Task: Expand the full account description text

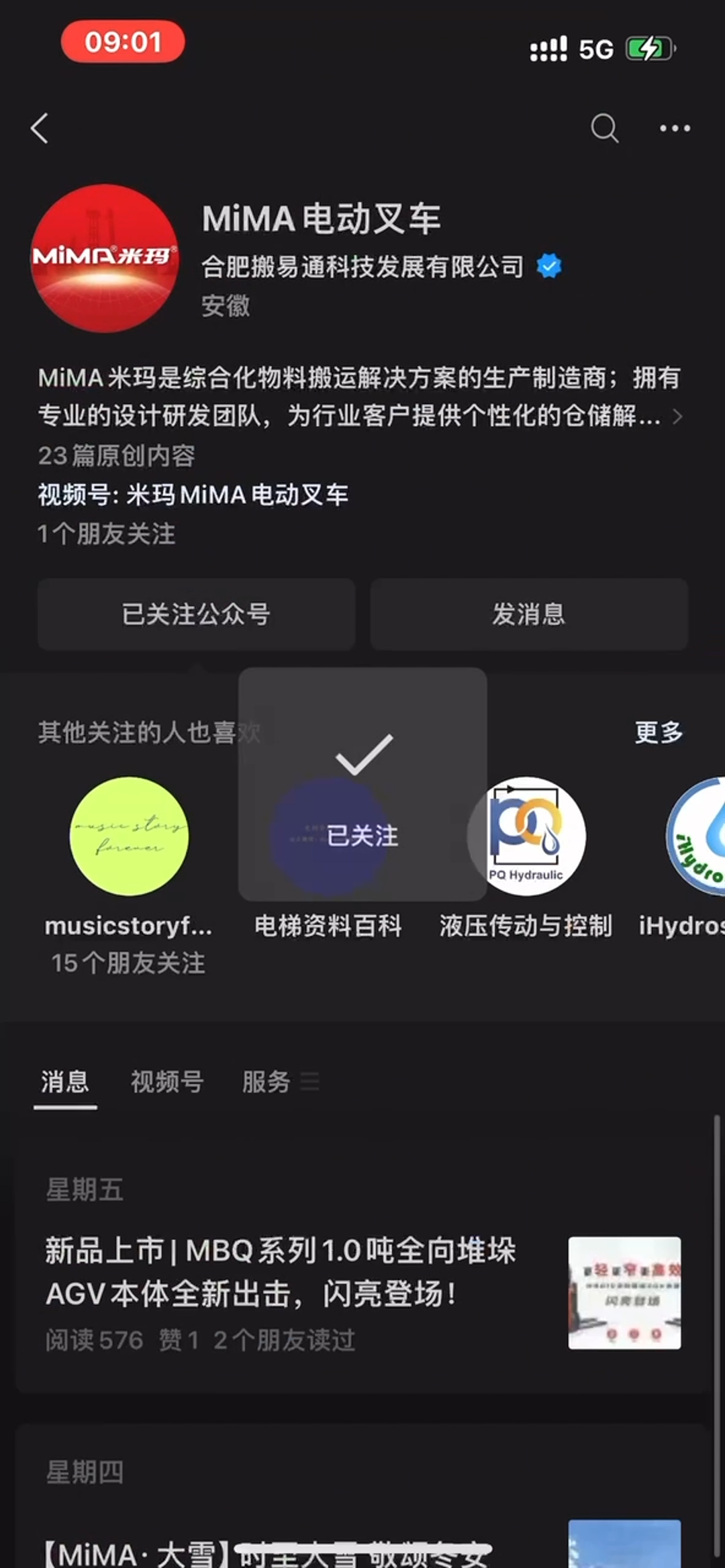Action: pos(678,416)
